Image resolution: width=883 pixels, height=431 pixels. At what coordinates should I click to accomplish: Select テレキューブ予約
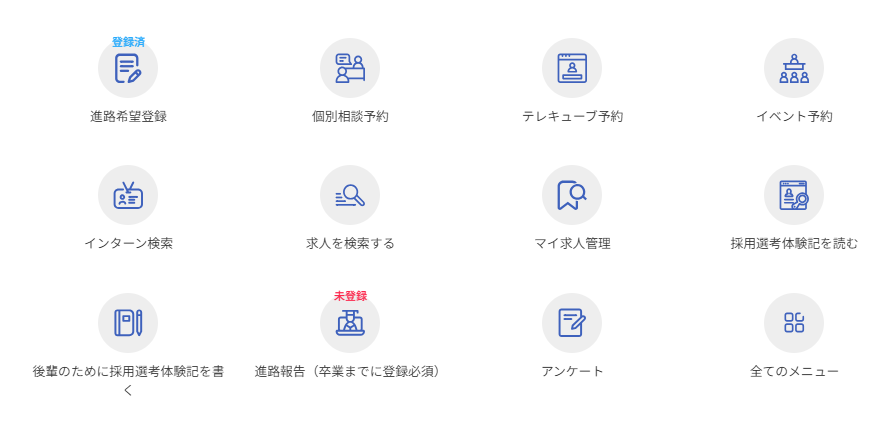pos(572,68)
